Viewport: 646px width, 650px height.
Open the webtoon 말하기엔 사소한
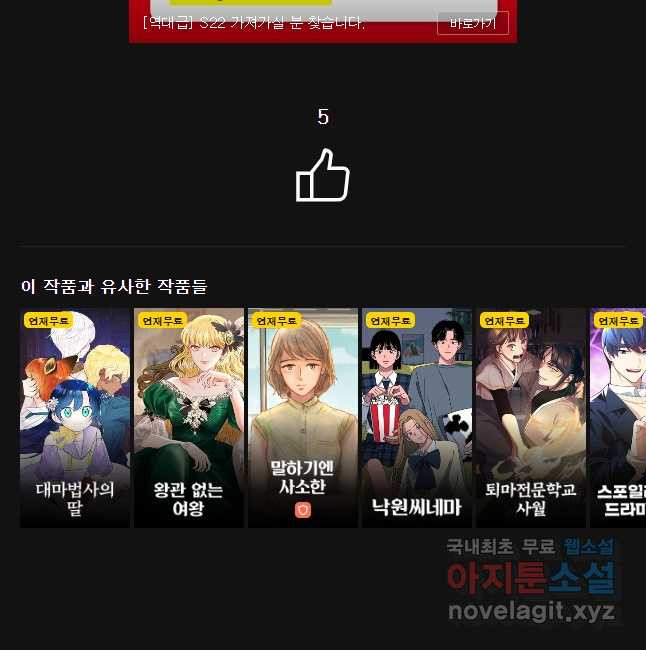(303, 418)
